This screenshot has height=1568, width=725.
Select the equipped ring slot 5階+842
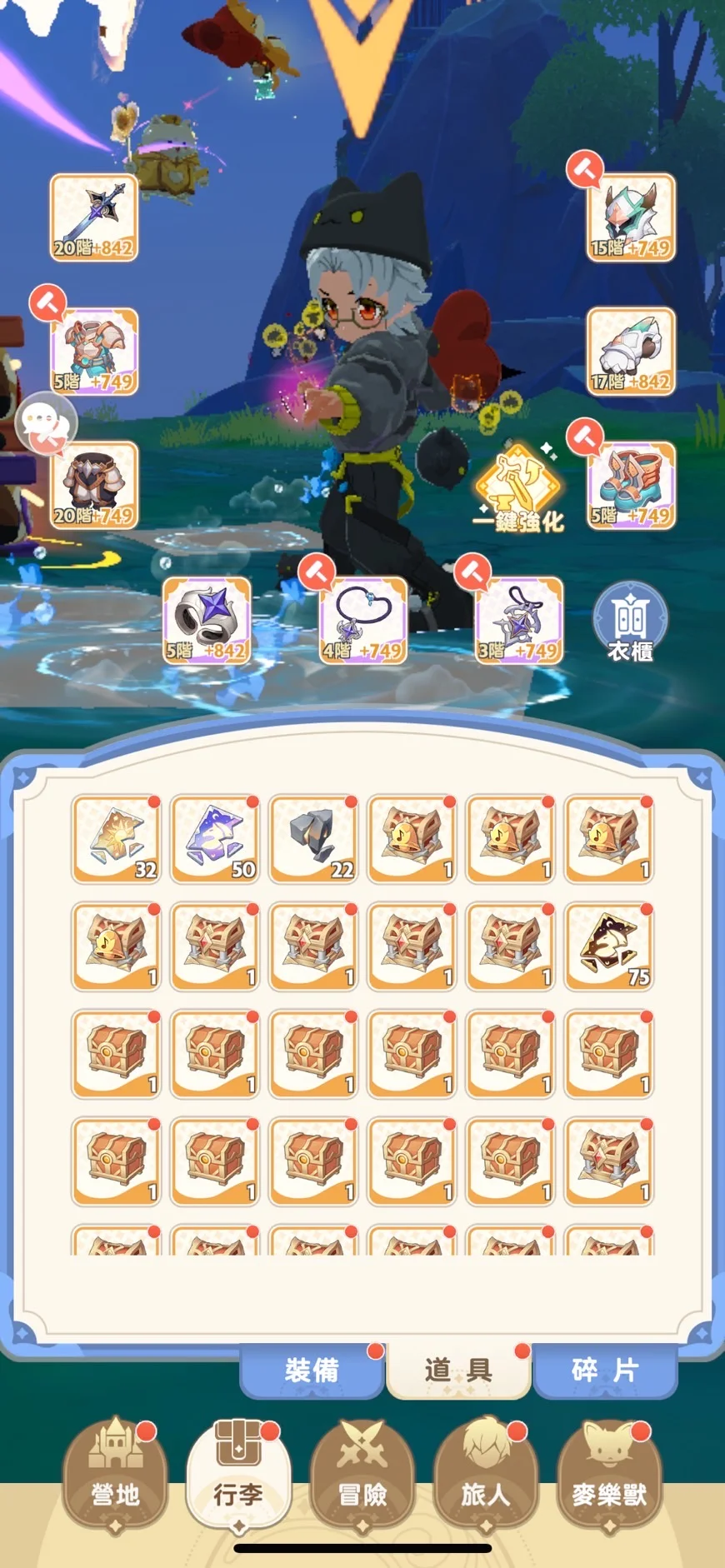(x=207, y=621)
